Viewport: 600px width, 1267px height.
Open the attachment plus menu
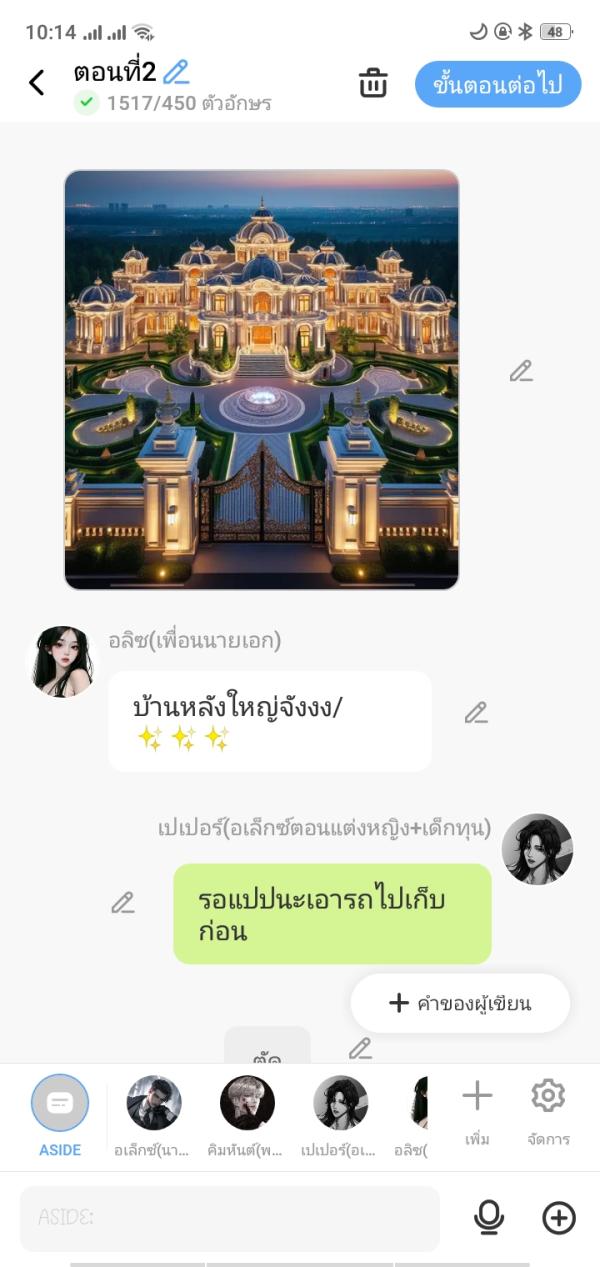(559, 1218)
